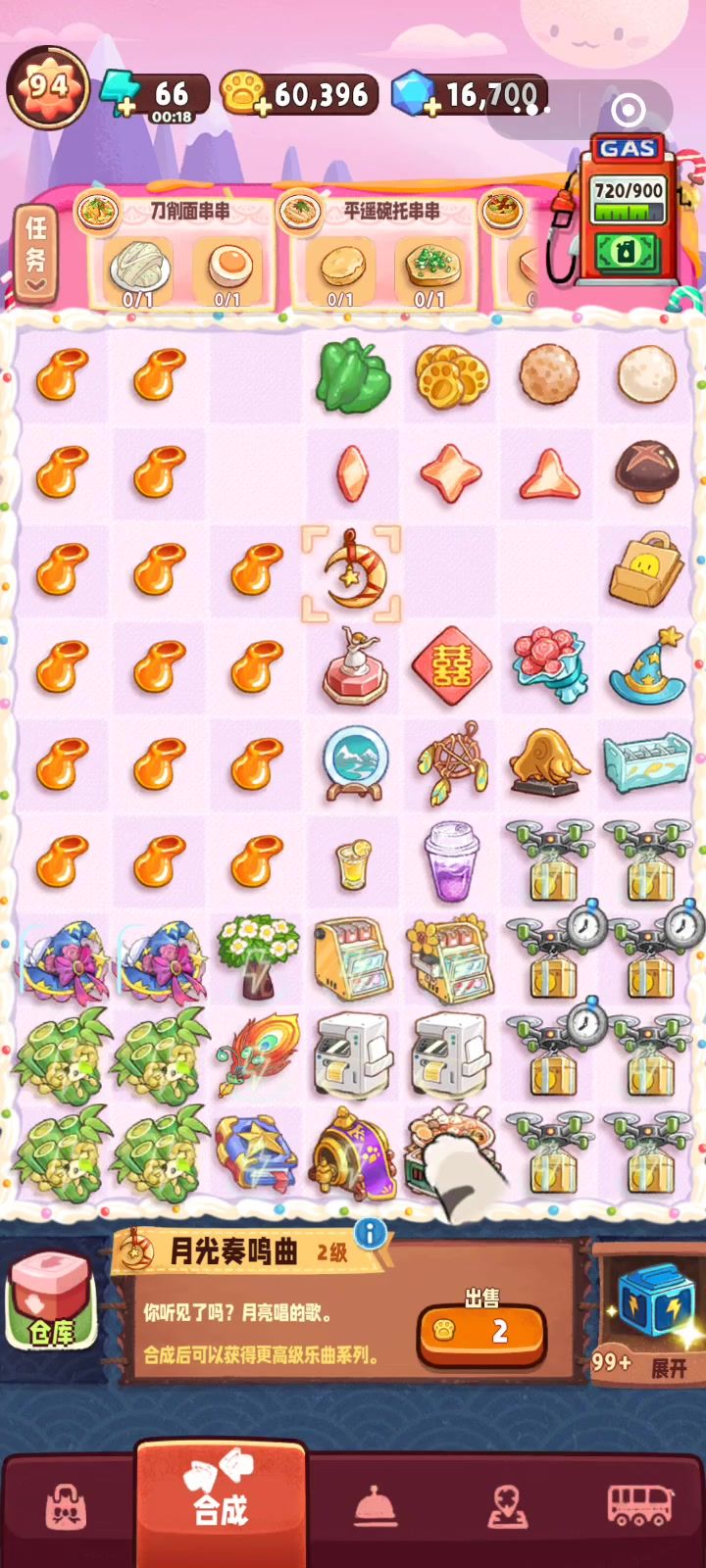This screenshot has height=1568, width=706.
Task: Open the shop bag tab
Action: coord(66,1507)
